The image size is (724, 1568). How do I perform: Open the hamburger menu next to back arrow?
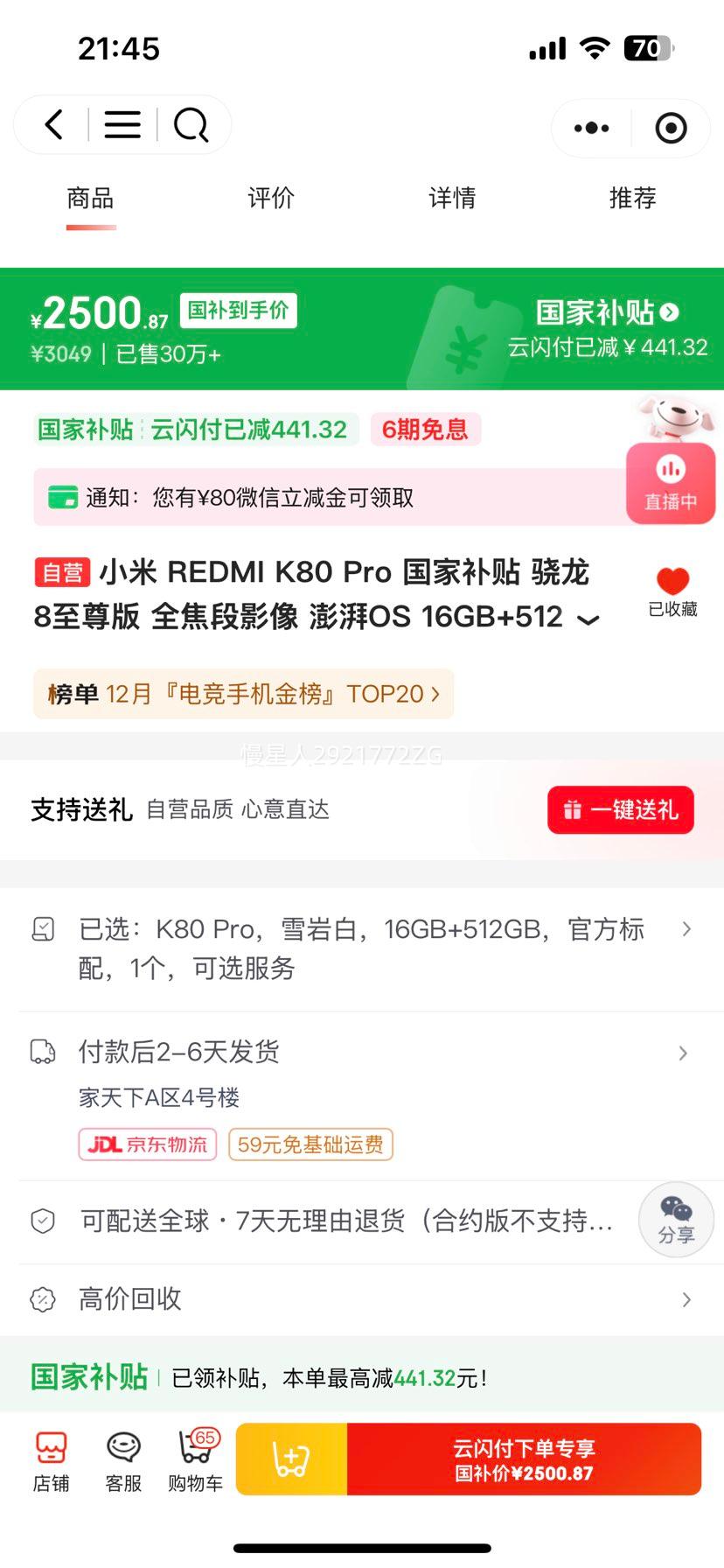122,124
